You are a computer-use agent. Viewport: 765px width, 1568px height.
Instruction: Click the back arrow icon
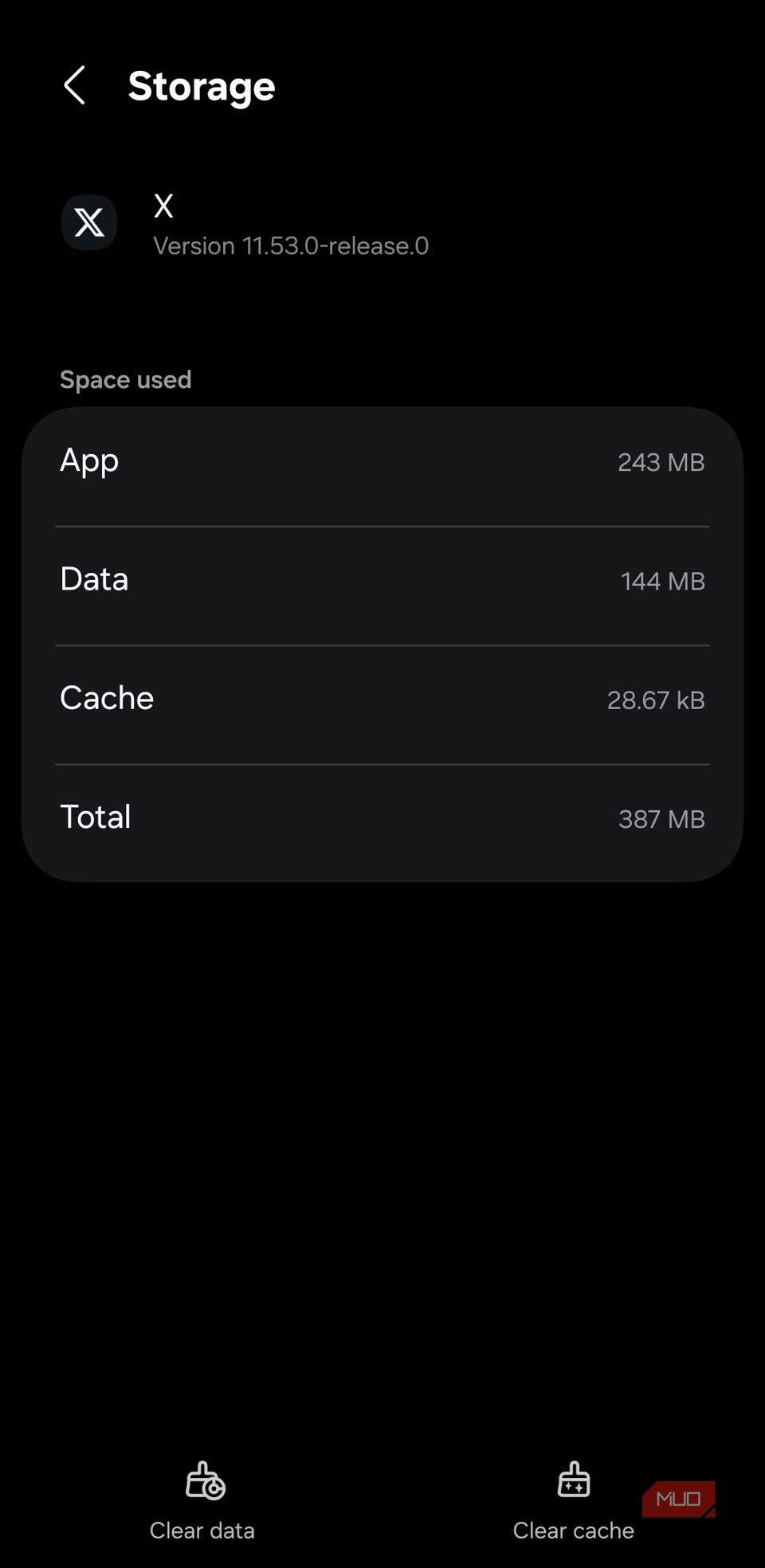point(74,85)
